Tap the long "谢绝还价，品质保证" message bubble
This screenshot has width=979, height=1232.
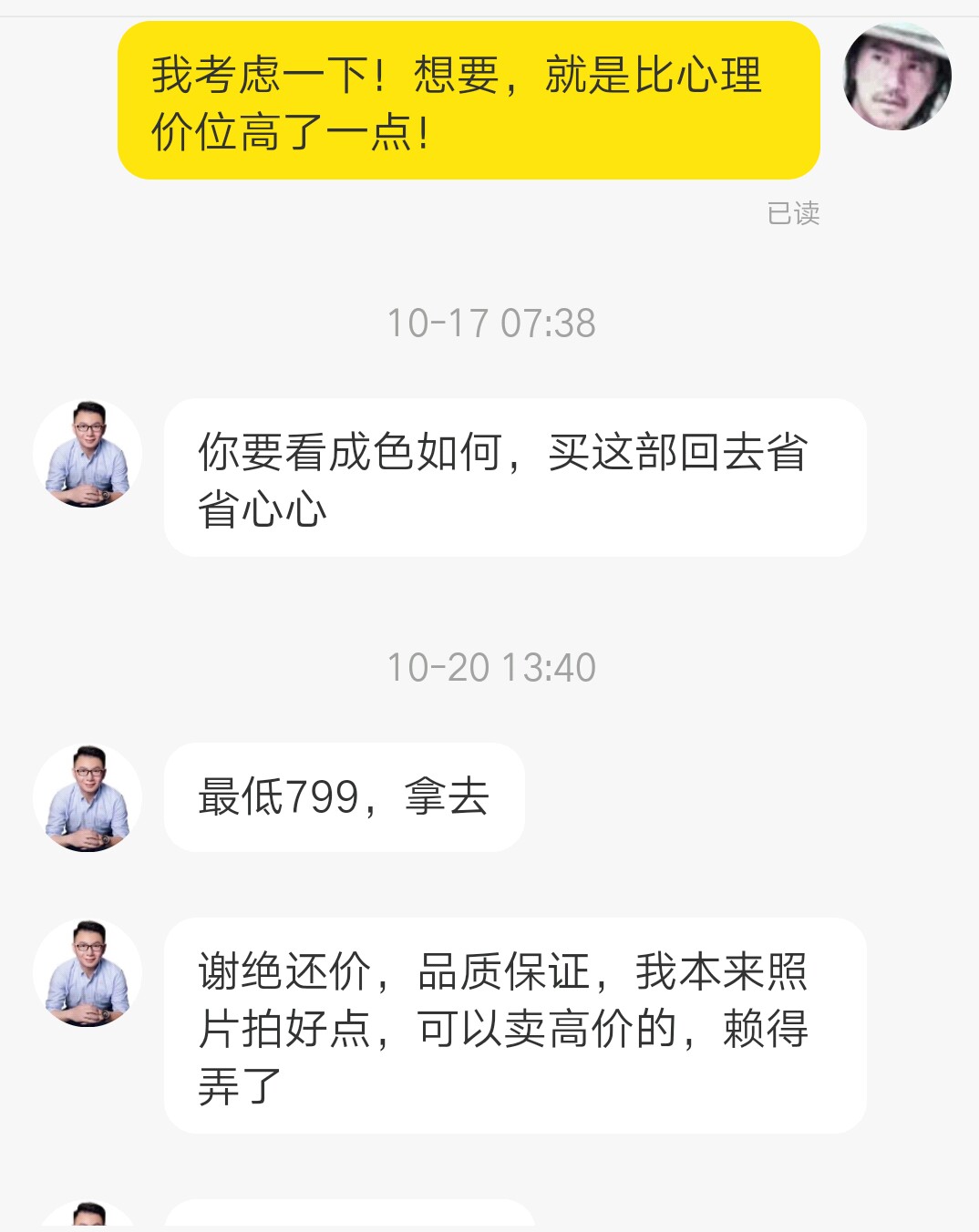tap(513, 1022)
